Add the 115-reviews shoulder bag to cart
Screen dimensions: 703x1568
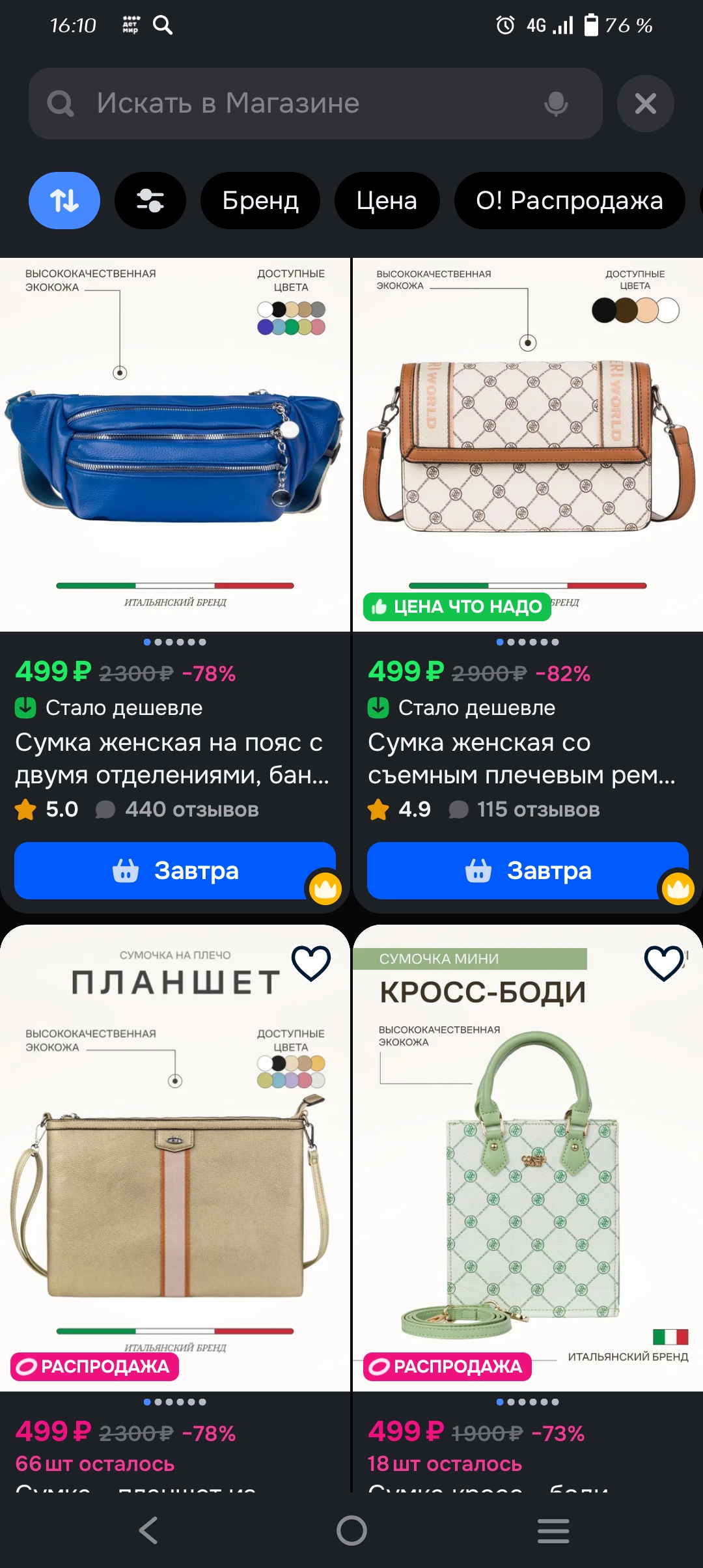[x=528, y=871]
